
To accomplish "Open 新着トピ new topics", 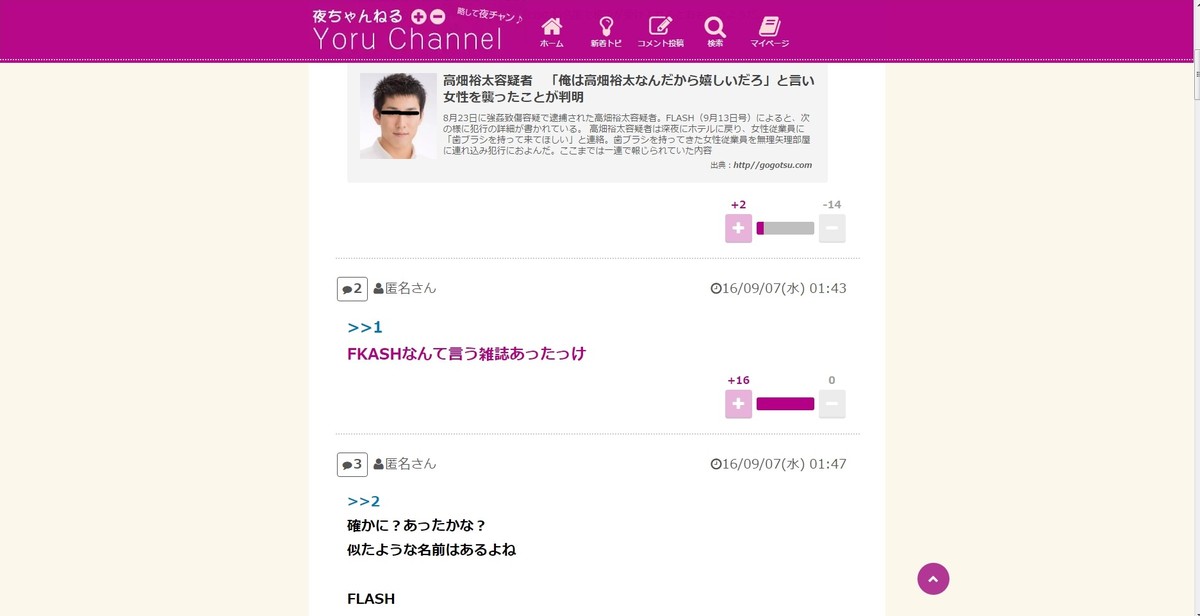I will point(606,31).
